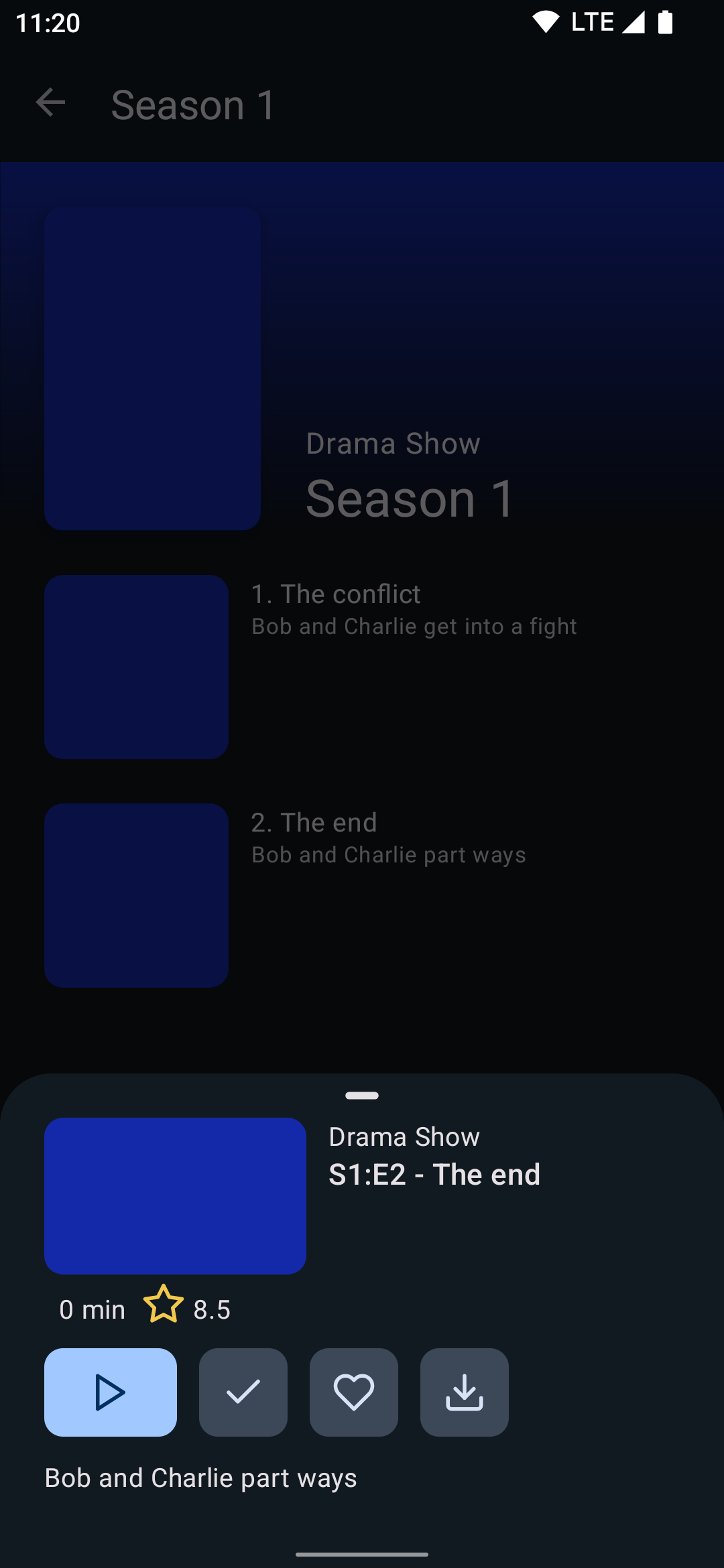Open the S1:E2 episode thumbnail
Screen dimensions: 724x1568
pos(175,1196)
